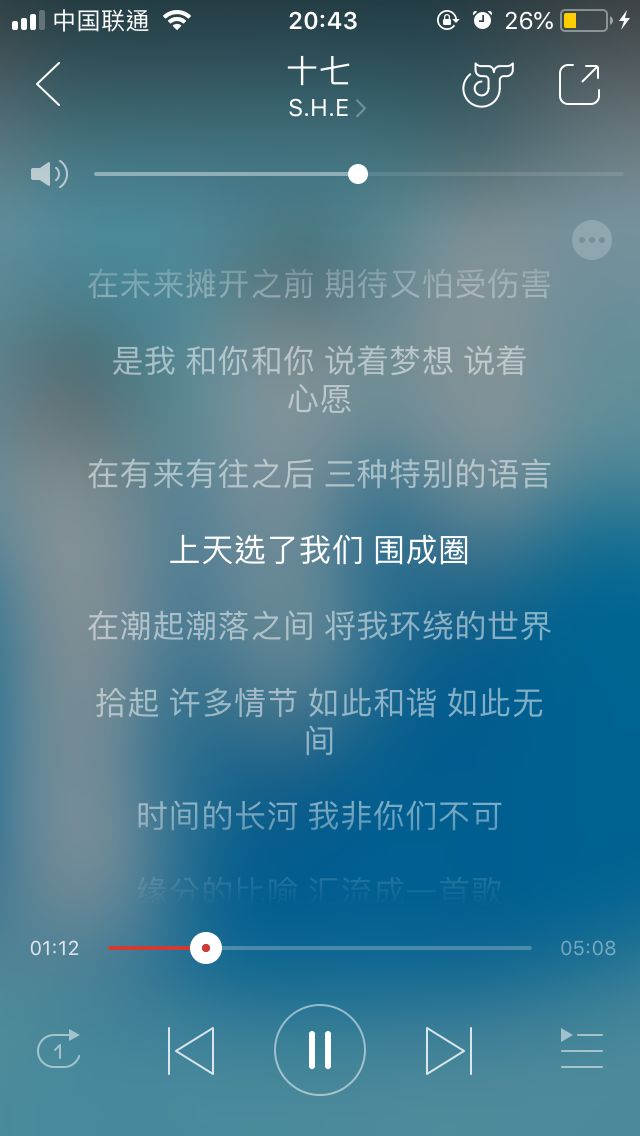Change the single-repeat play mode
Image resolution: width=640 pixels, height=1136 pixels.
pos(59,1049)
